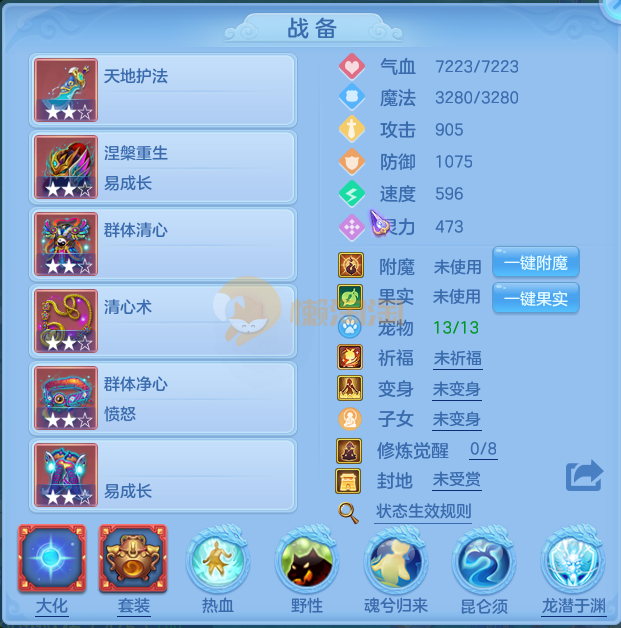Open the 天地护法 pet card
The width and height of the screenshot is (621, 628).
point(164,90)
